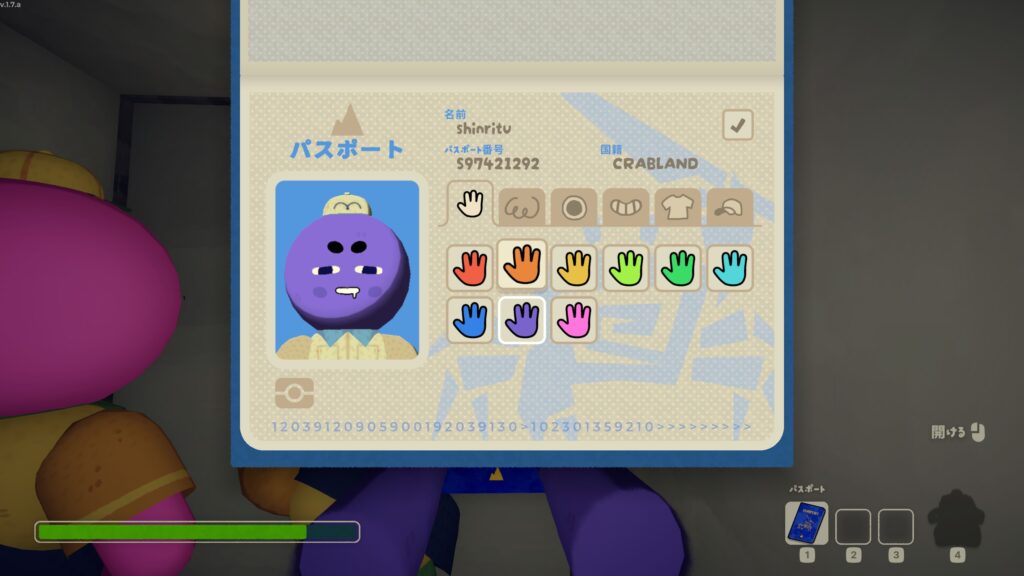Pick the yellow hand color
The height and width of the screenshot is (576, 1024).
pyautogui.click(x=574, y=268)
